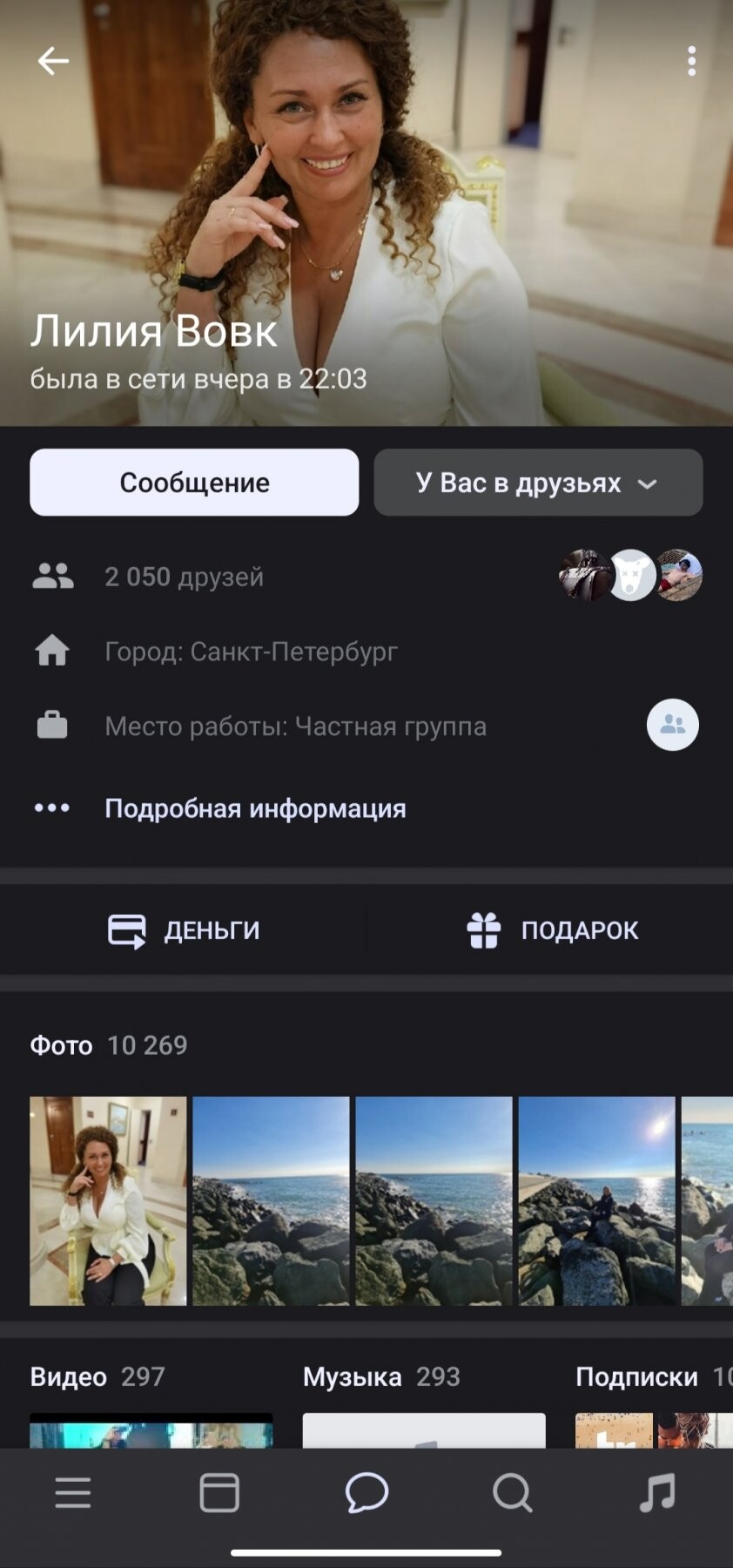Open Подробная информация
Image resolution: width=733 pixels, height=1568 pixels.
coord(255,808)
